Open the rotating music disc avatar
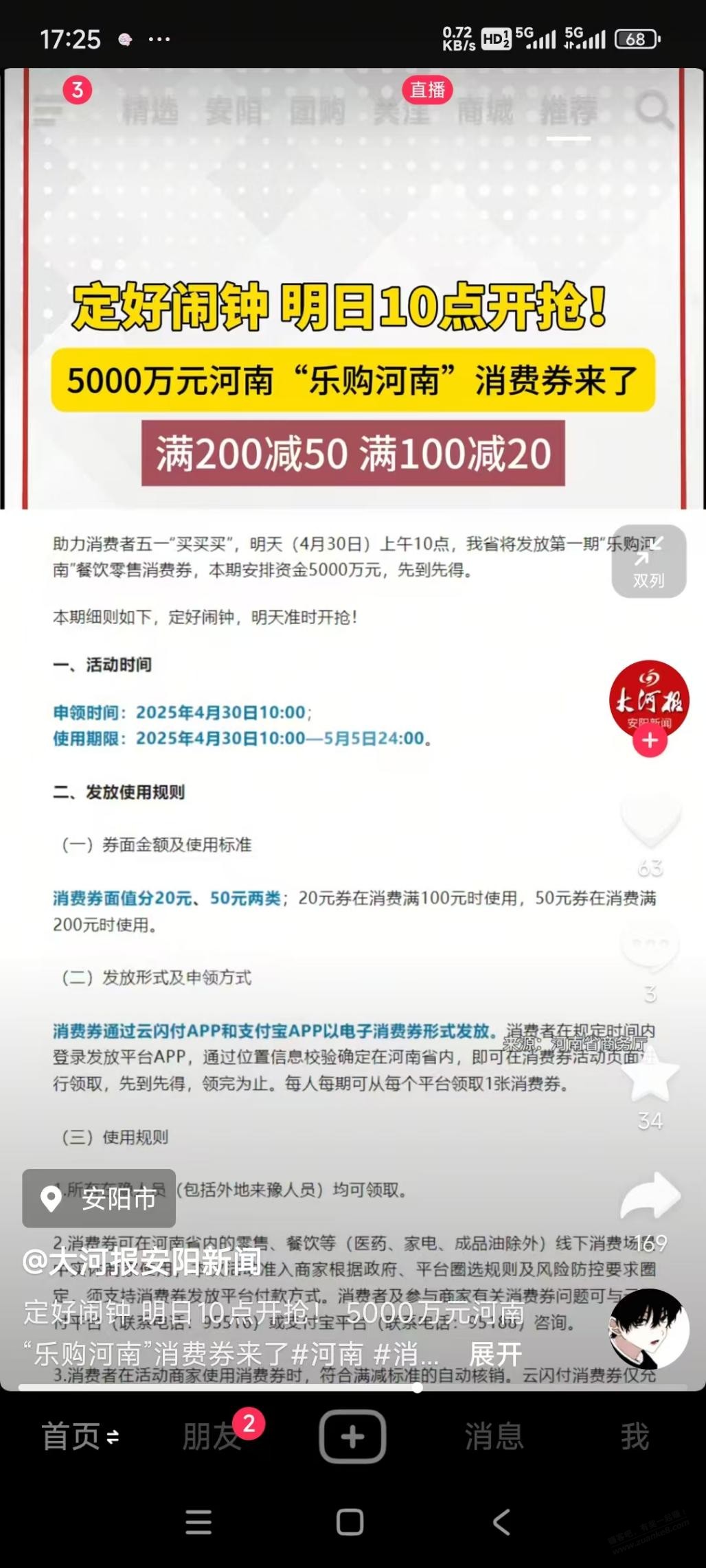The width and height of the screenshot is (706, 1568). 648,1329
